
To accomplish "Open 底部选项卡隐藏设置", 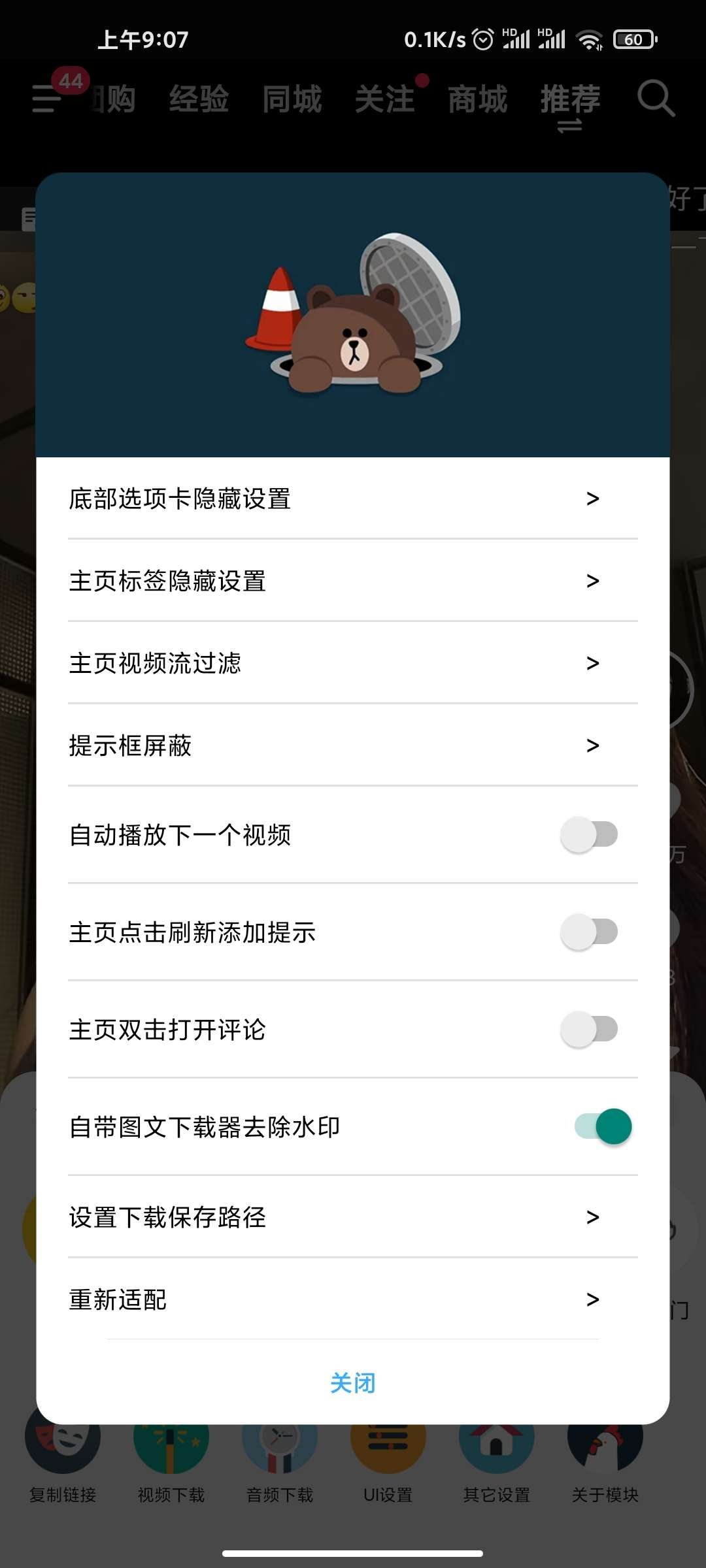I will [352, 498].
